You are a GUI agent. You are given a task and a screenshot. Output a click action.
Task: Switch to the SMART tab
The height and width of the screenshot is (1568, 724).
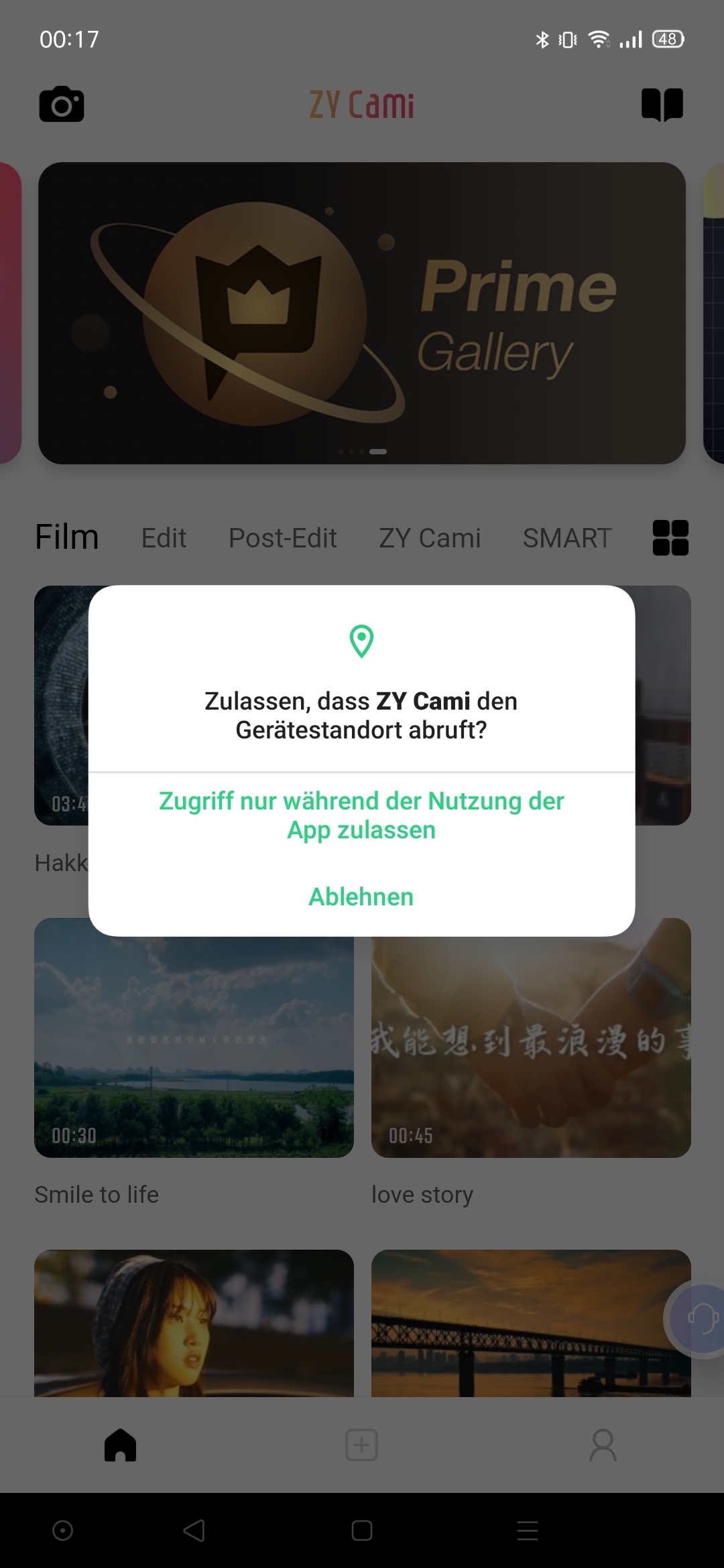click(567, 538)
